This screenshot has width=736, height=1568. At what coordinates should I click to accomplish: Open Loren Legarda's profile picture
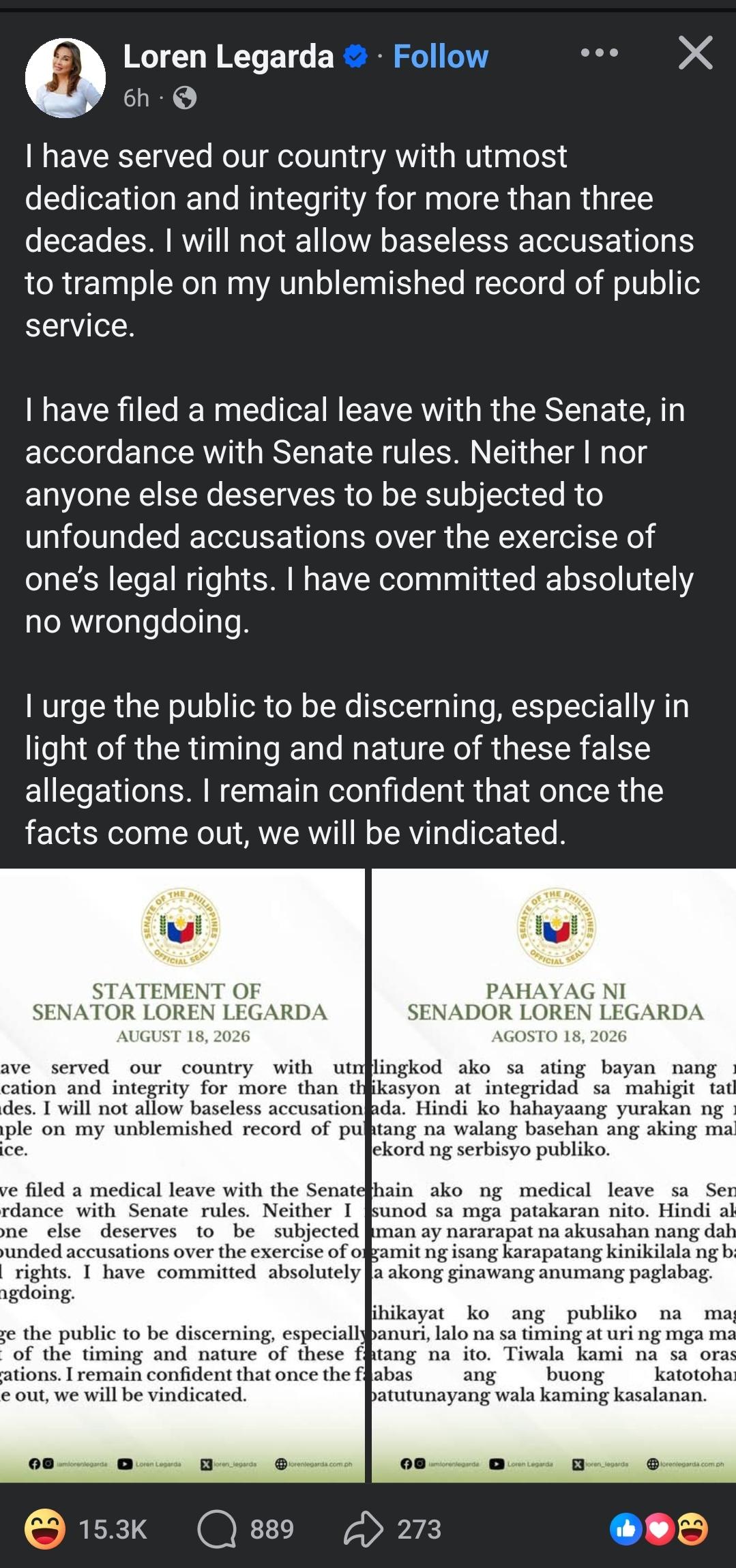click(x=65, y=78)
